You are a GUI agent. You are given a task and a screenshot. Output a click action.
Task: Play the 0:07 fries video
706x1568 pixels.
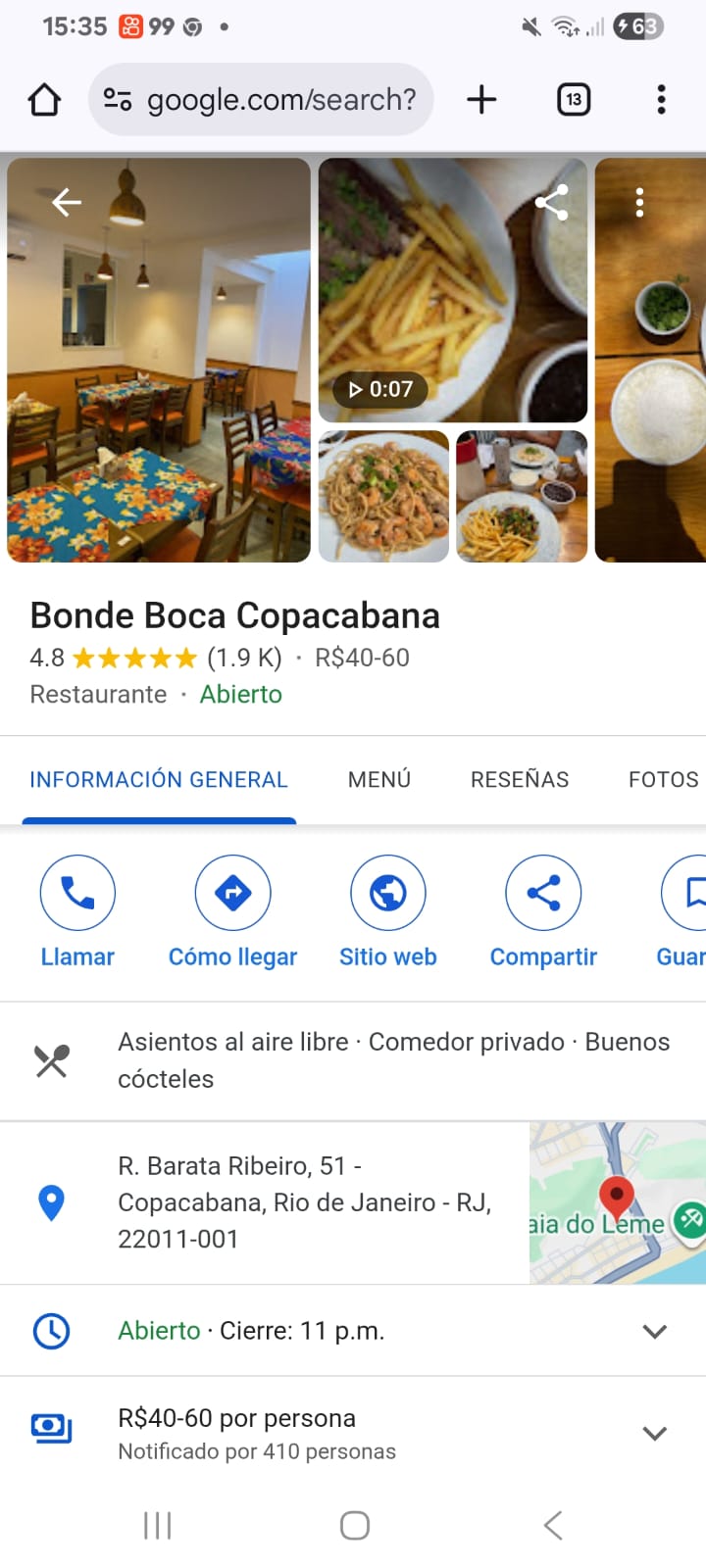(x=453, y=290)
